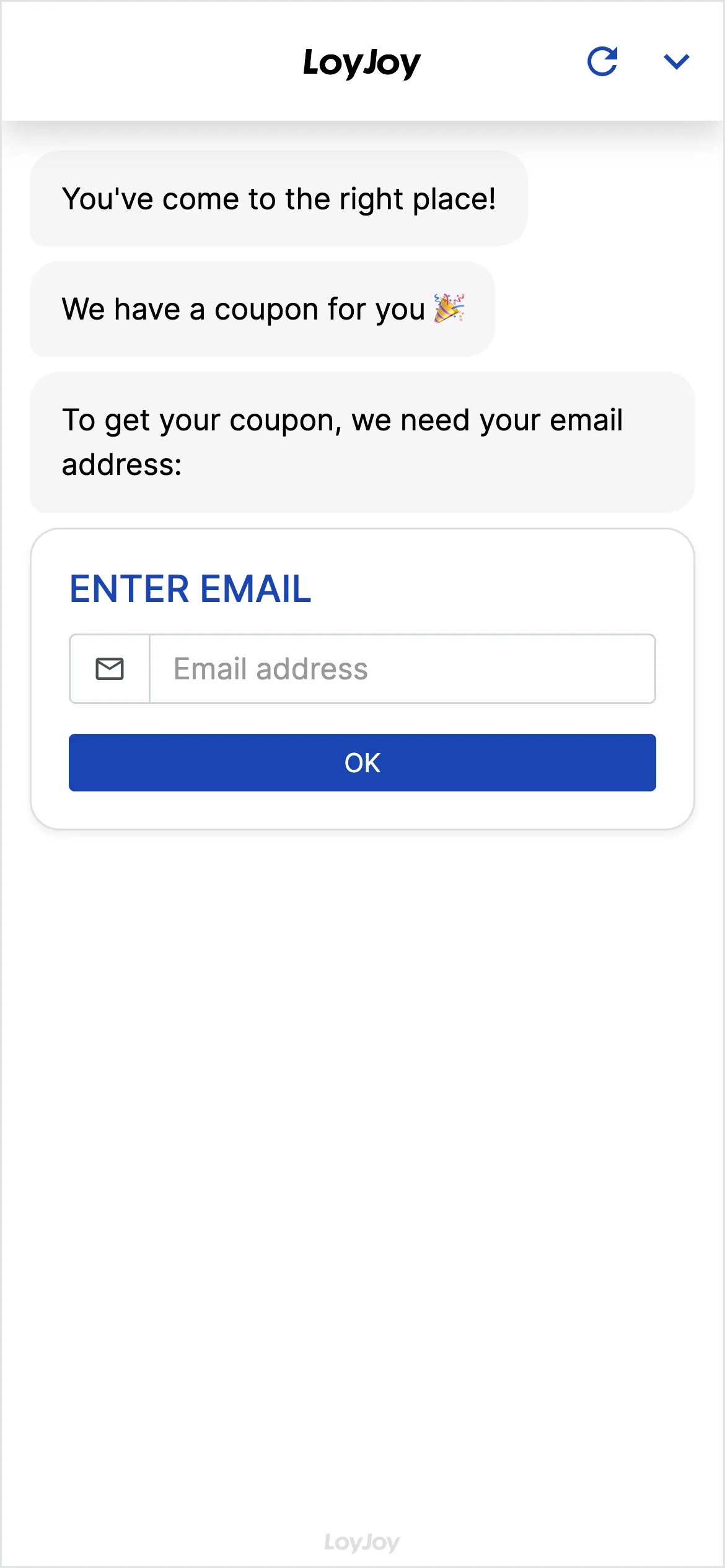Focus the Email address field
725x1568 pixels.
(402, 669)
